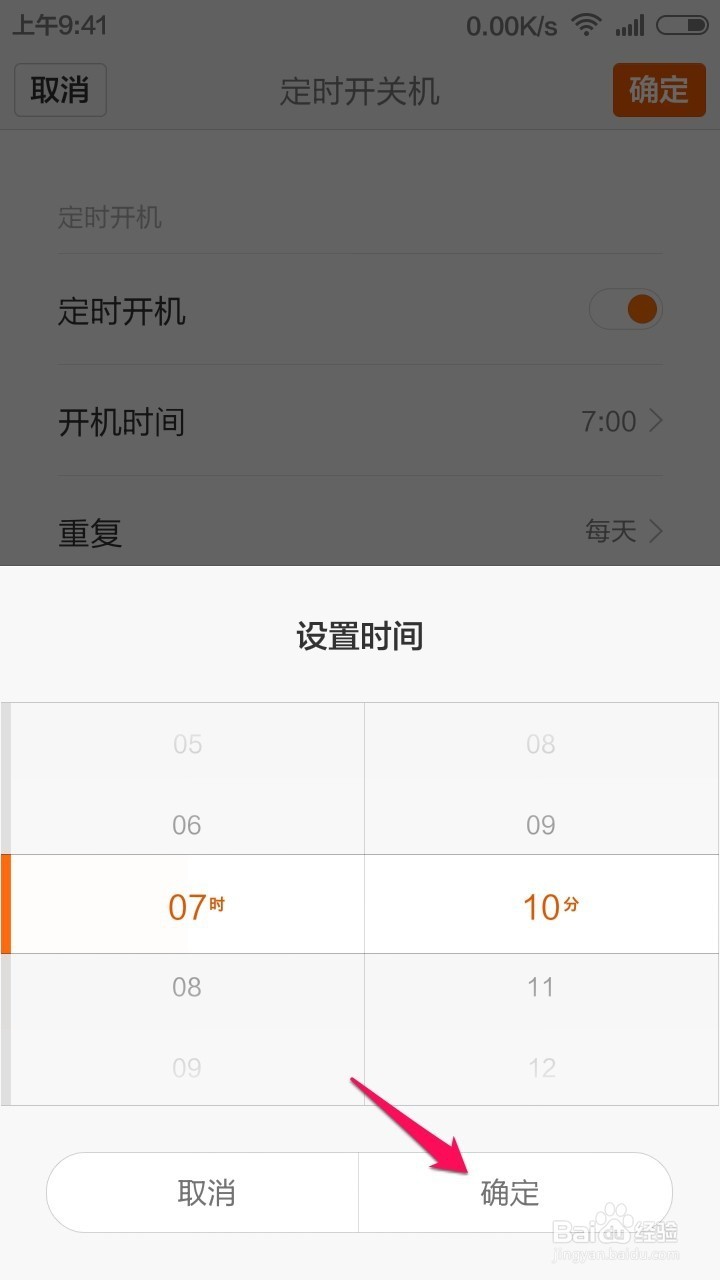The width and height of the screenshot is (720, 1280).
Task: Tap the cellular signal bars icon
Action: [x=634, y=25]
